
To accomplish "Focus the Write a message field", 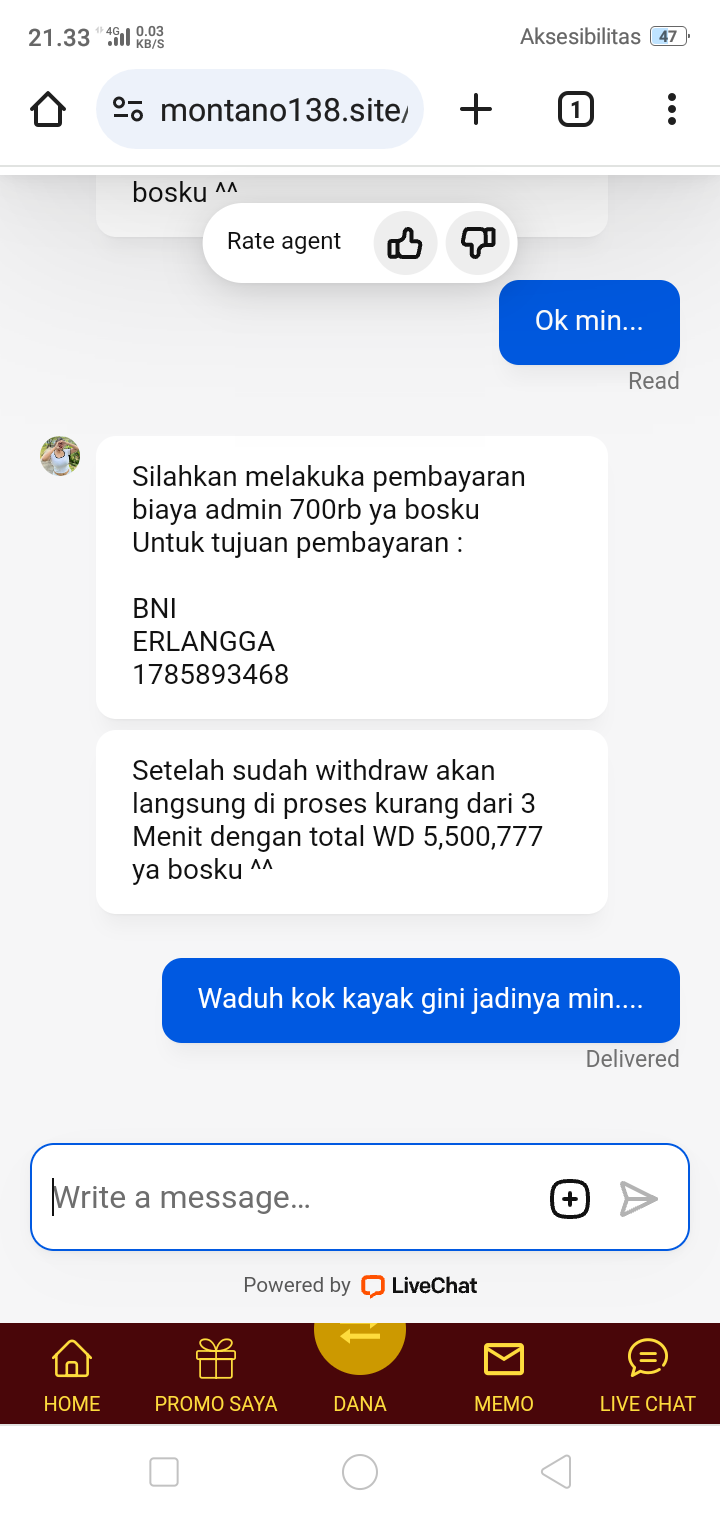I will click(x=290, y=1197).
